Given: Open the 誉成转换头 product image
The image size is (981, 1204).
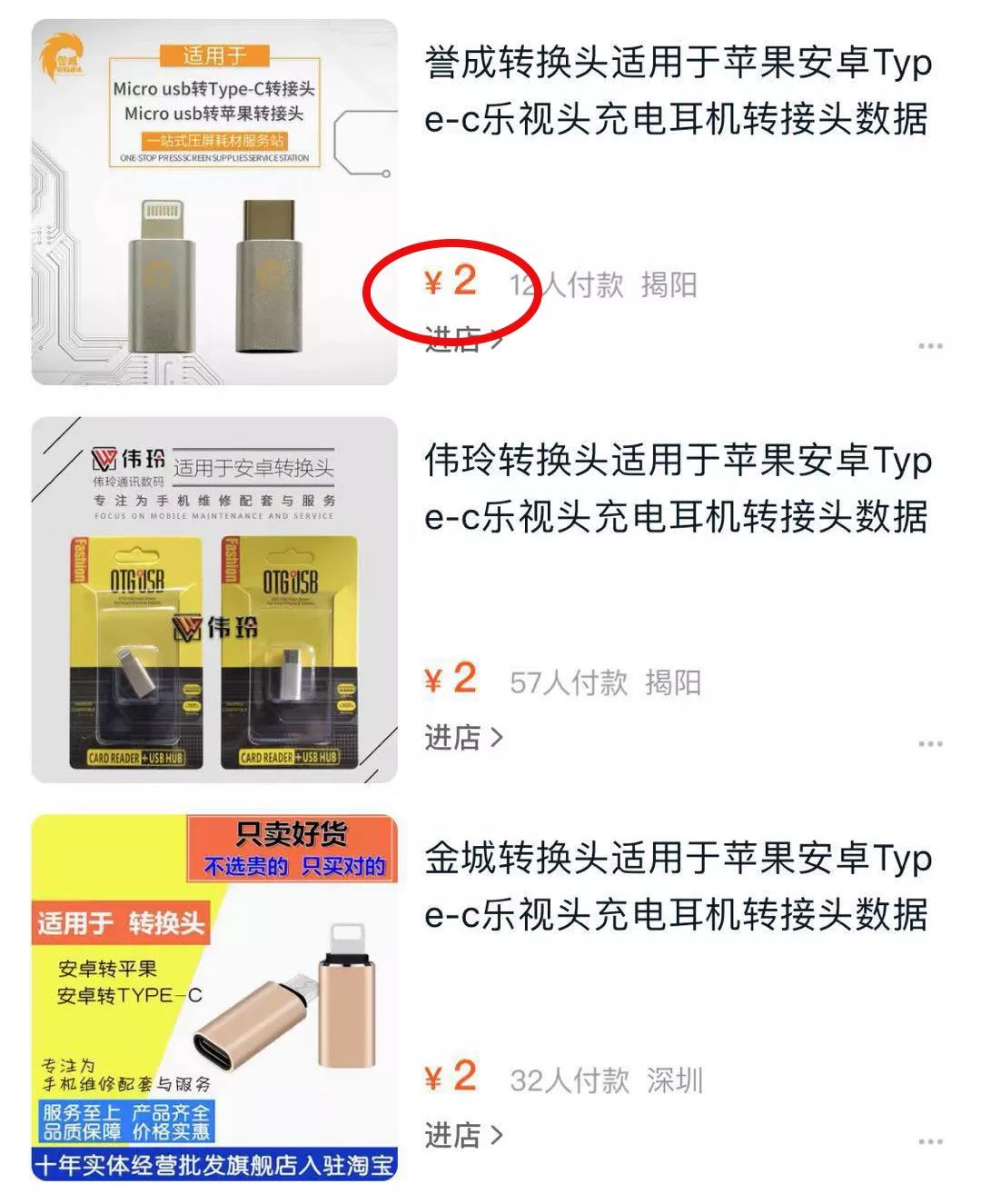Looking at the screenshot, I should tap(214, 202).
